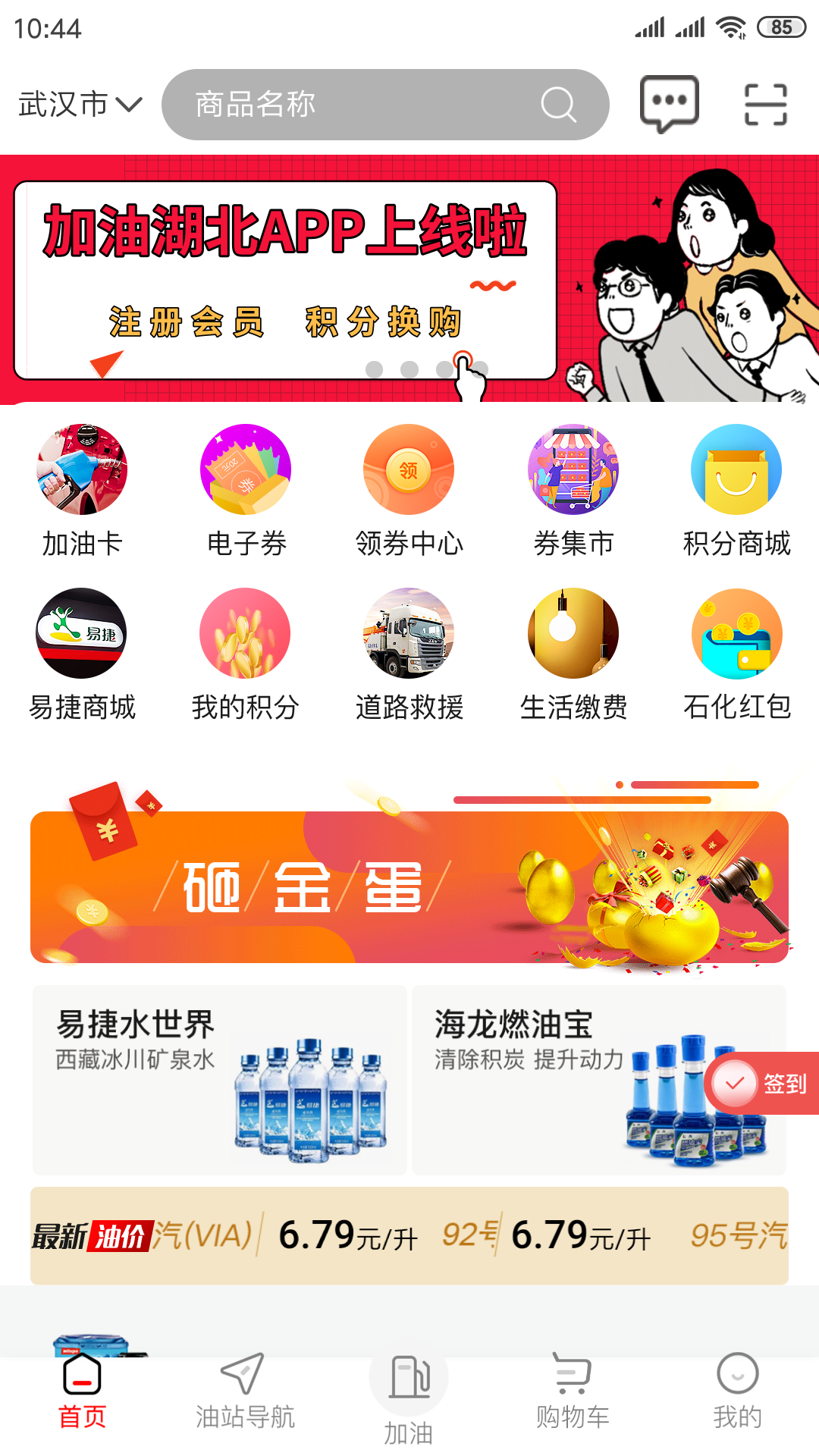The image size is (819, 1456).
Task: Open the 电子券 e-voucher icon
Action: pyautogui.click(x=245, y=470)
